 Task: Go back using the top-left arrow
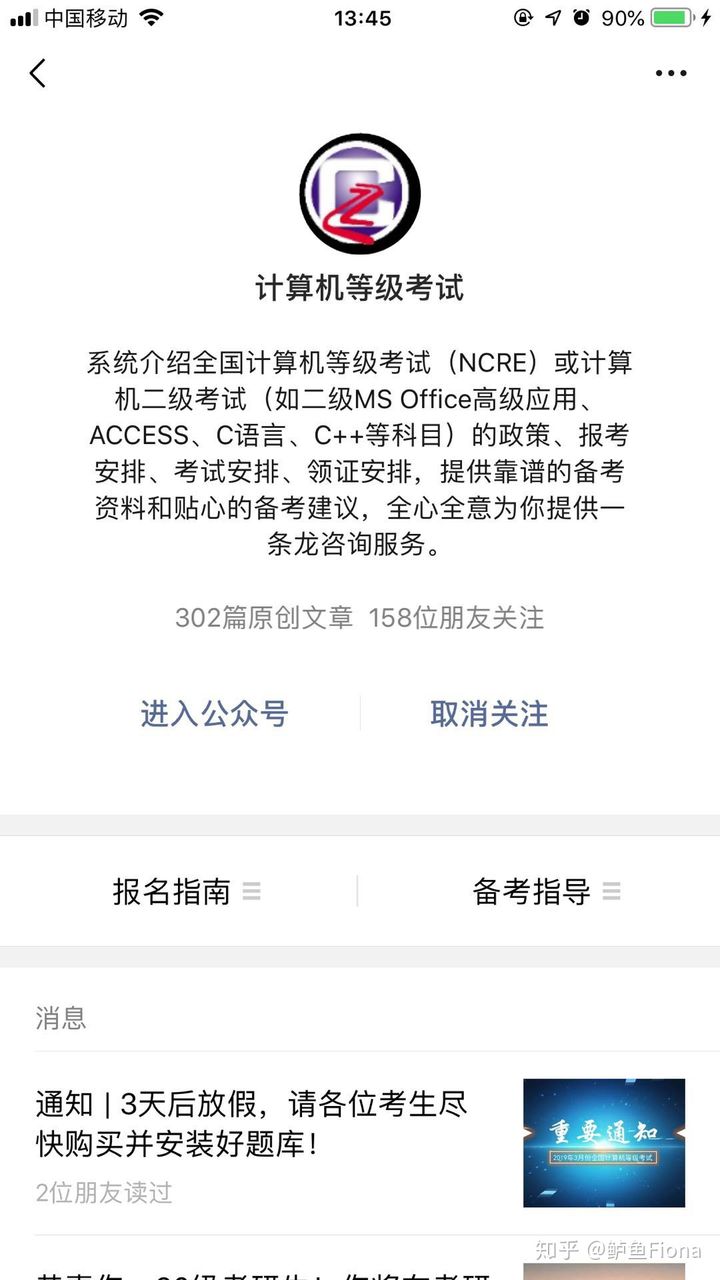click(38, 73)
